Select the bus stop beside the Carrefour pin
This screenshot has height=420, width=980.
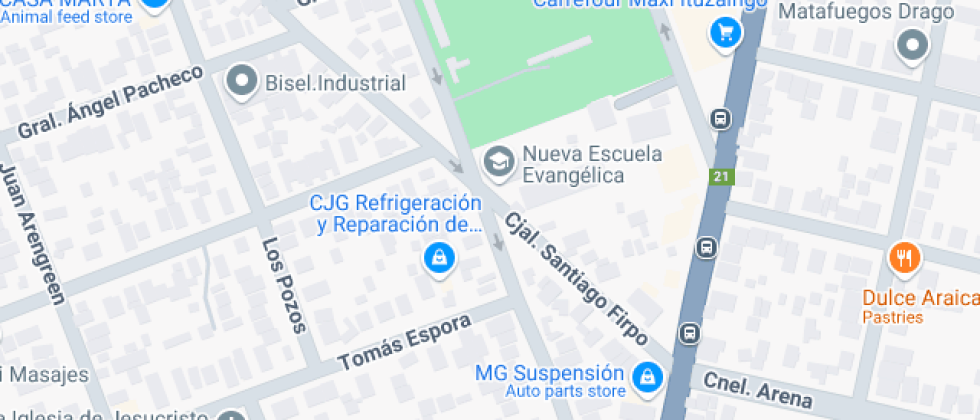click(720, 118)
